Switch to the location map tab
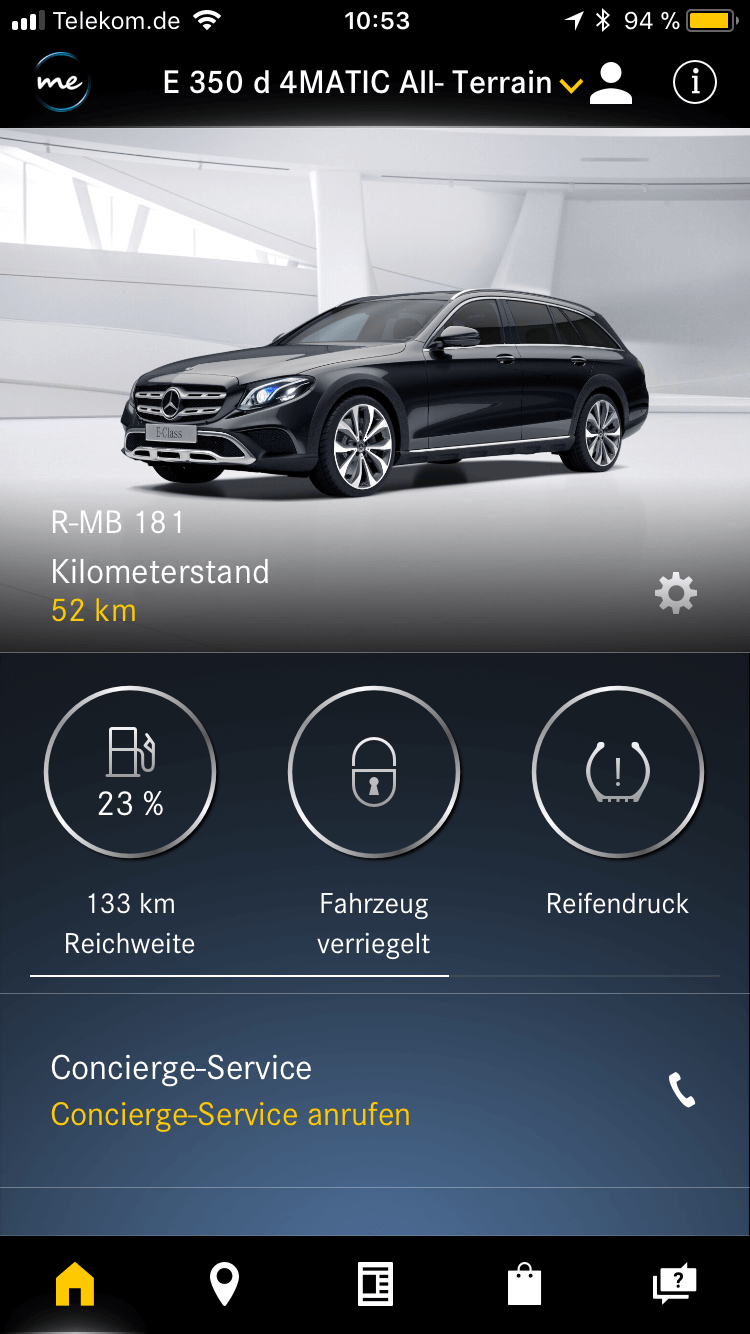This screenshot has height=1334, width=750. pyautogui.click(x=224, y=1284)
